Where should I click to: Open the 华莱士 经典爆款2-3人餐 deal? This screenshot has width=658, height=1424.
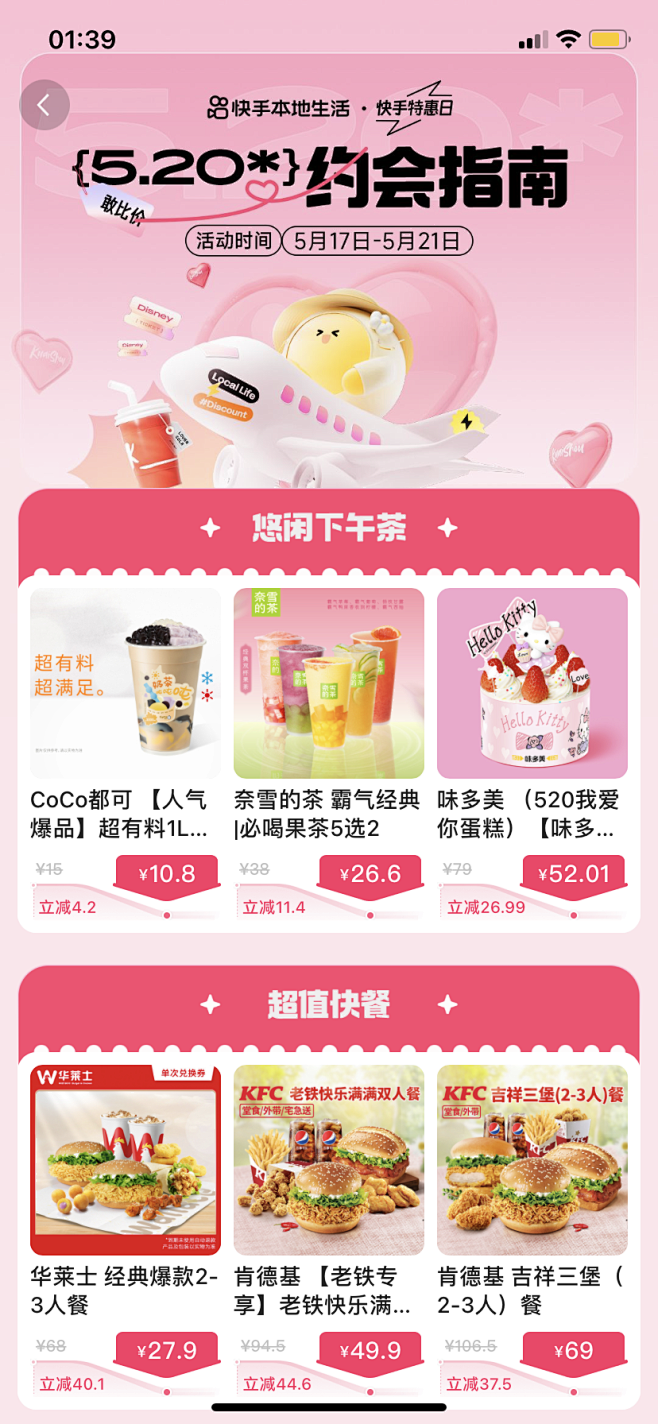click(x=125, y=1160)
